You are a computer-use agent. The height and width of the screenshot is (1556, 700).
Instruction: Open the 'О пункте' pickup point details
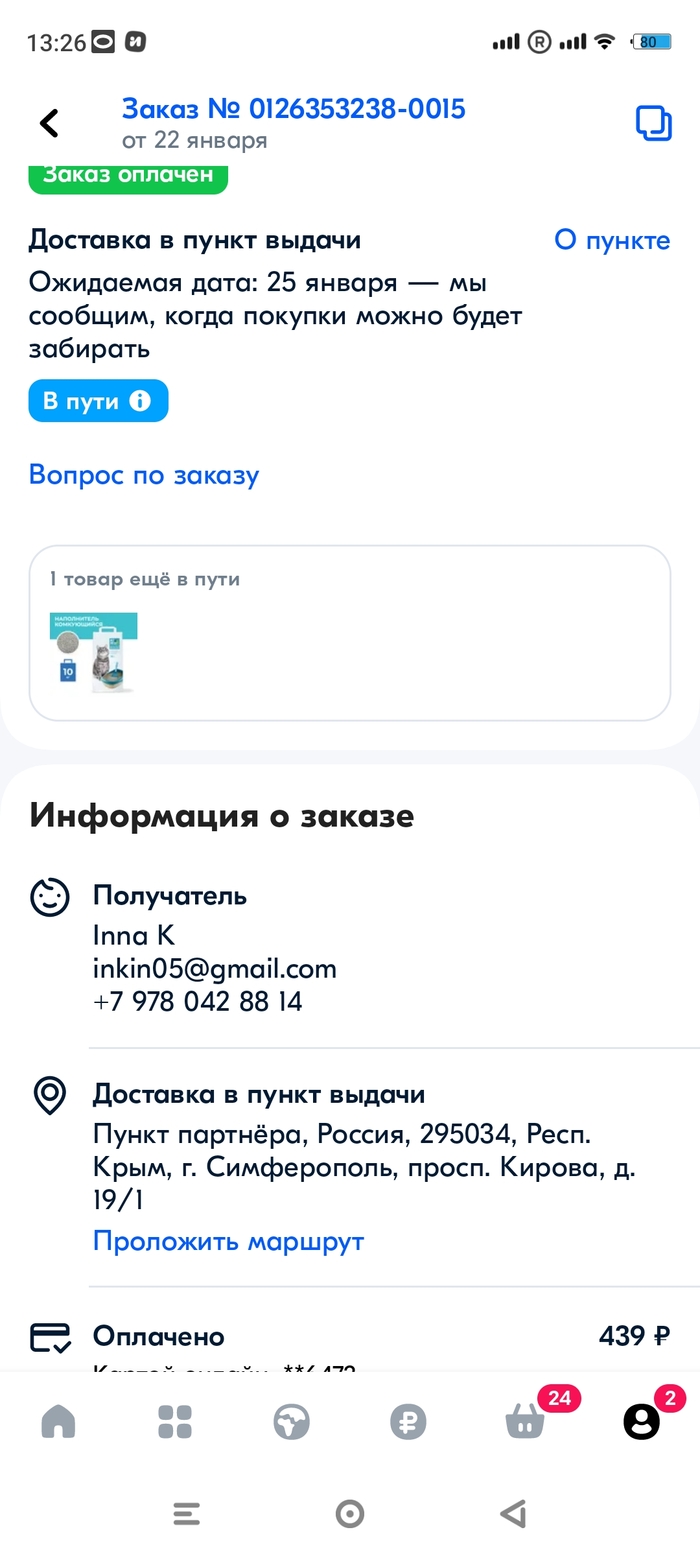612,240
